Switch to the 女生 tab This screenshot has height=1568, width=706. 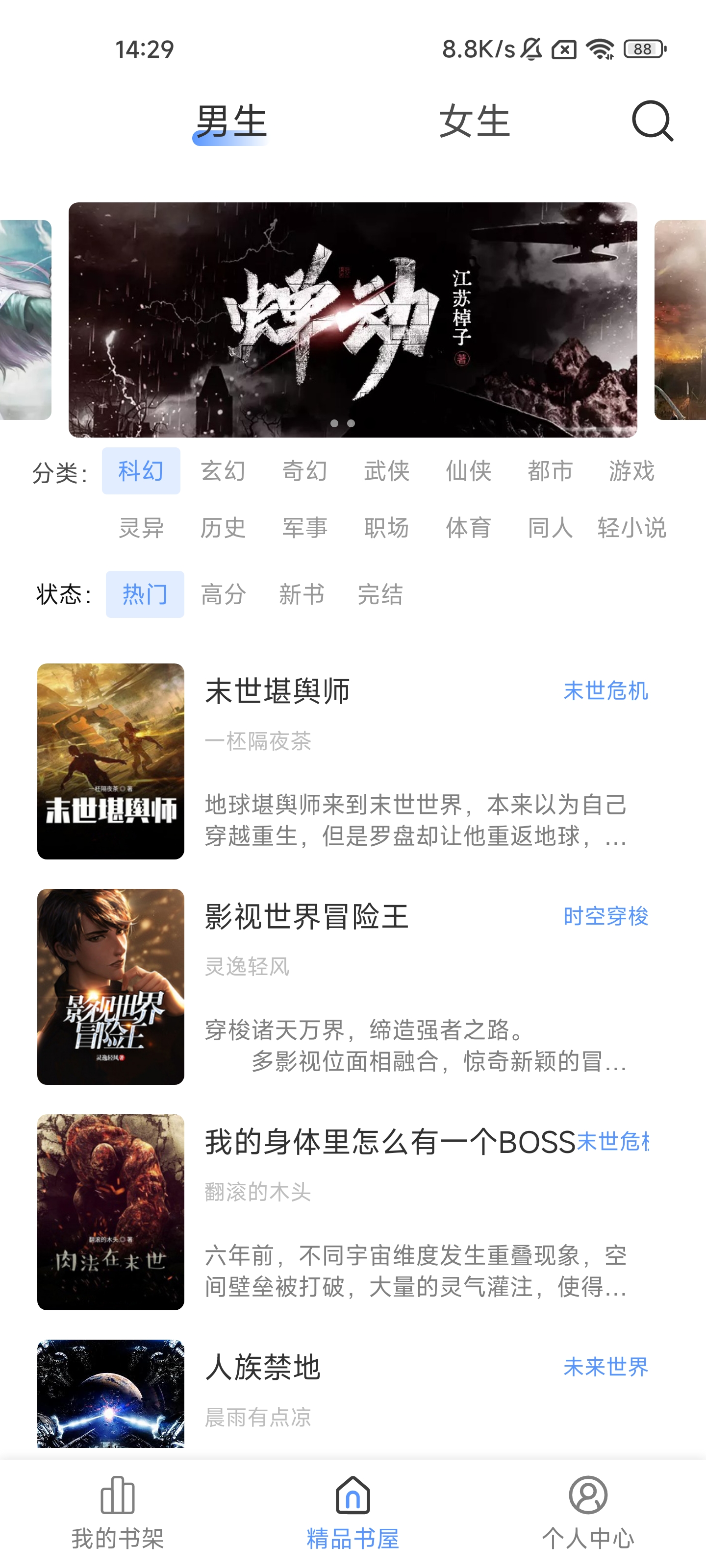pos(475,121)
